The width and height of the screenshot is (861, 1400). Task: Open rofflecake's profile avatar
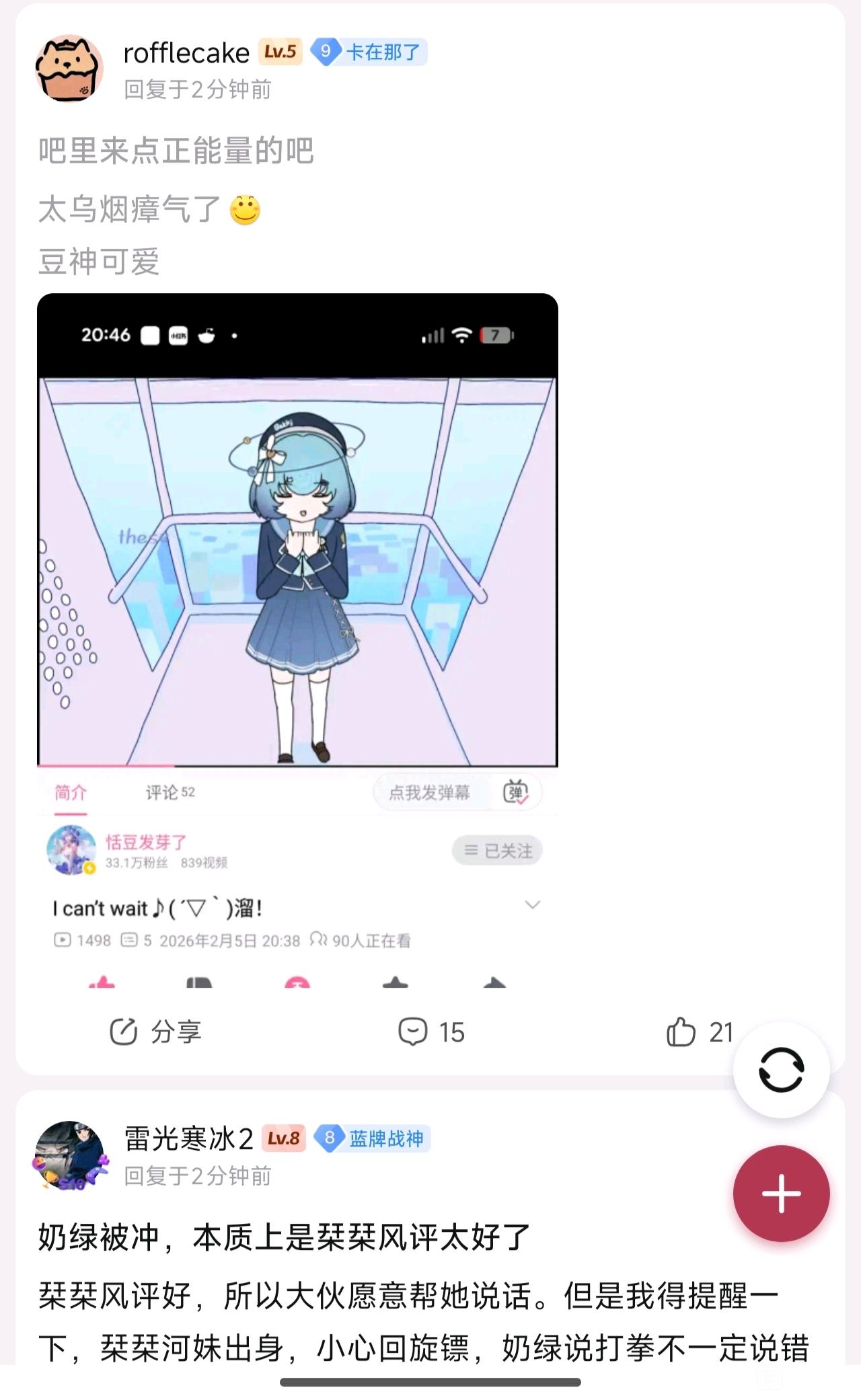[x=69, y=69]
